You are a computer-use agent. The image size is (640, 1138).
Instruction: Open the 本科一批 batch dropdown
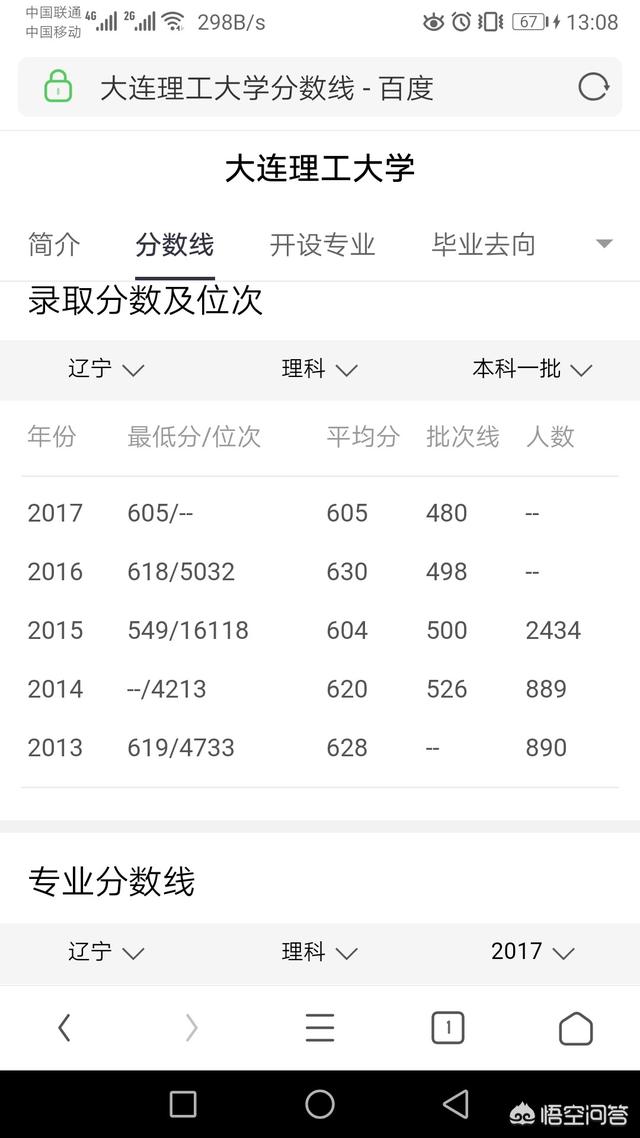(533, 369)
